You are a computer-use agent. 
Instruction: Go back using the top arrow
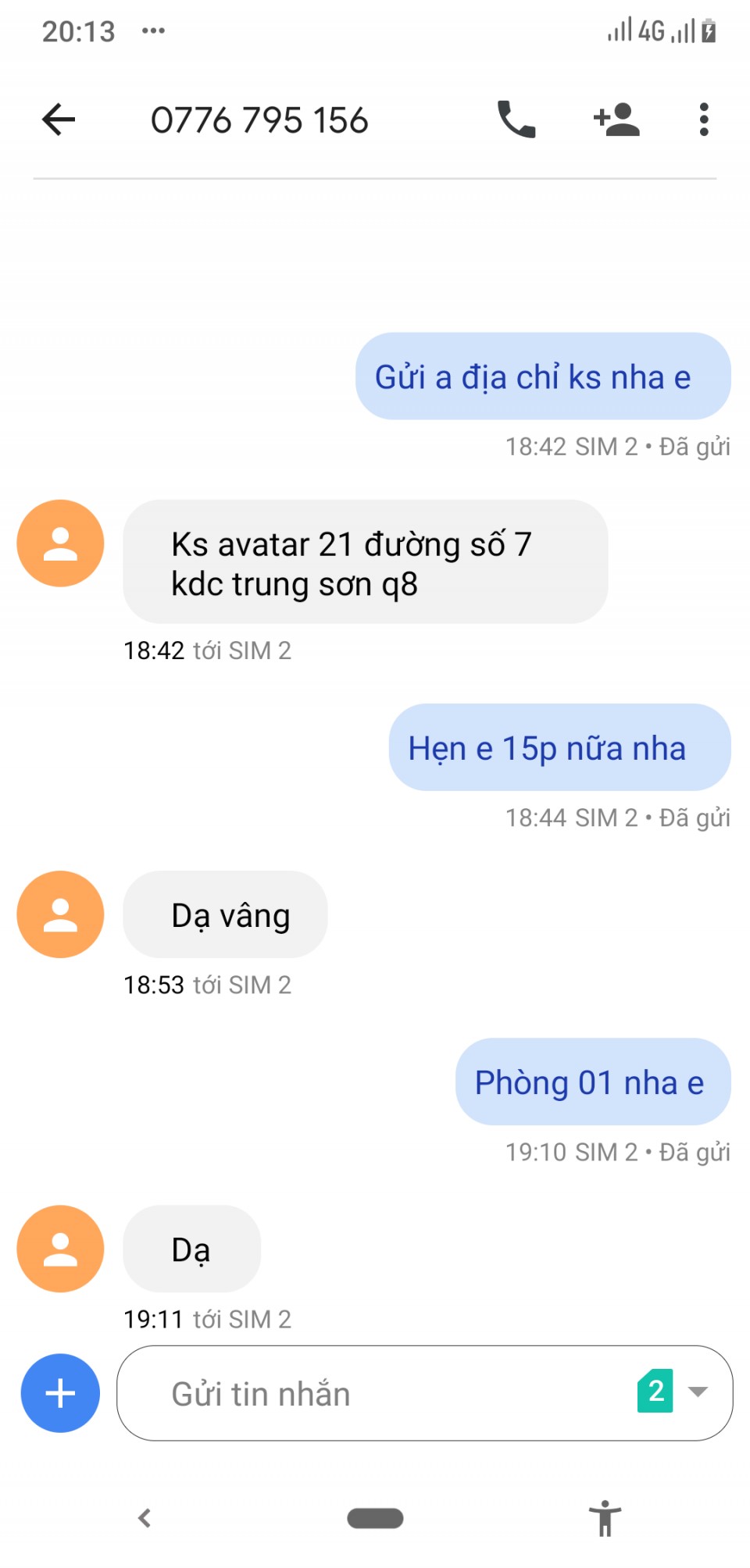(59, 119)
